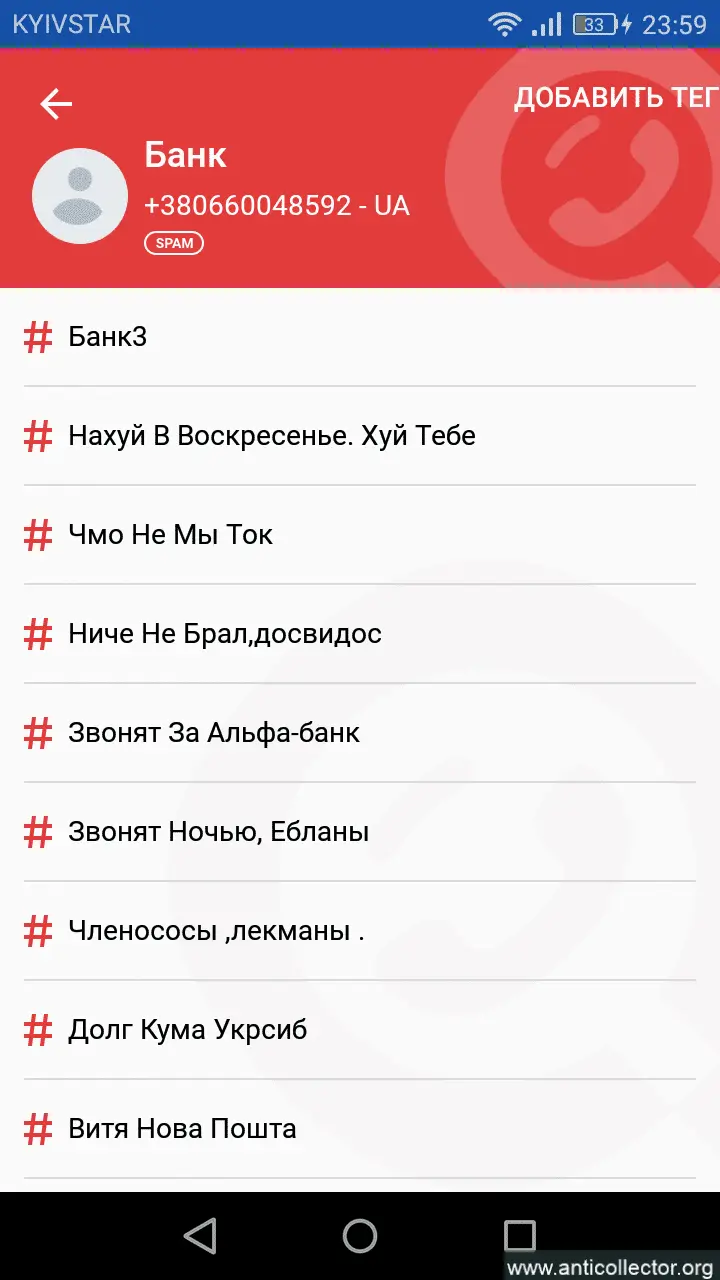Select the hashtag icon by Звонят За Альфа-банк
Screen dimensions: 720x1280
[x=37, y=733]
